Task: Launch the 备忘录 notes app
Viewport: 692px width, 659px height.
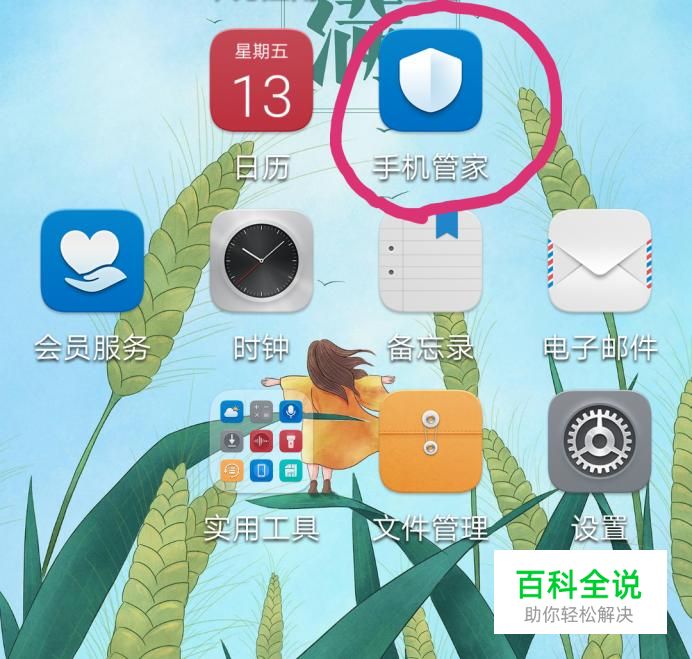Action: pos(431,262)
